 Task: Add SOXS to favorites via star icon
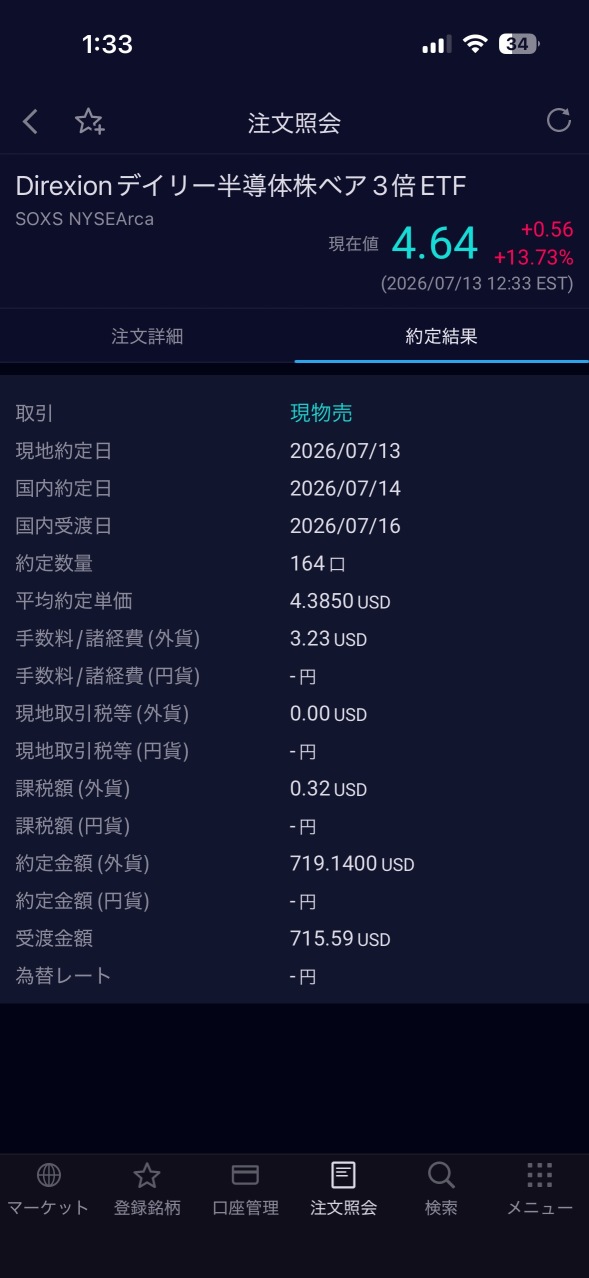pos(90,122)
